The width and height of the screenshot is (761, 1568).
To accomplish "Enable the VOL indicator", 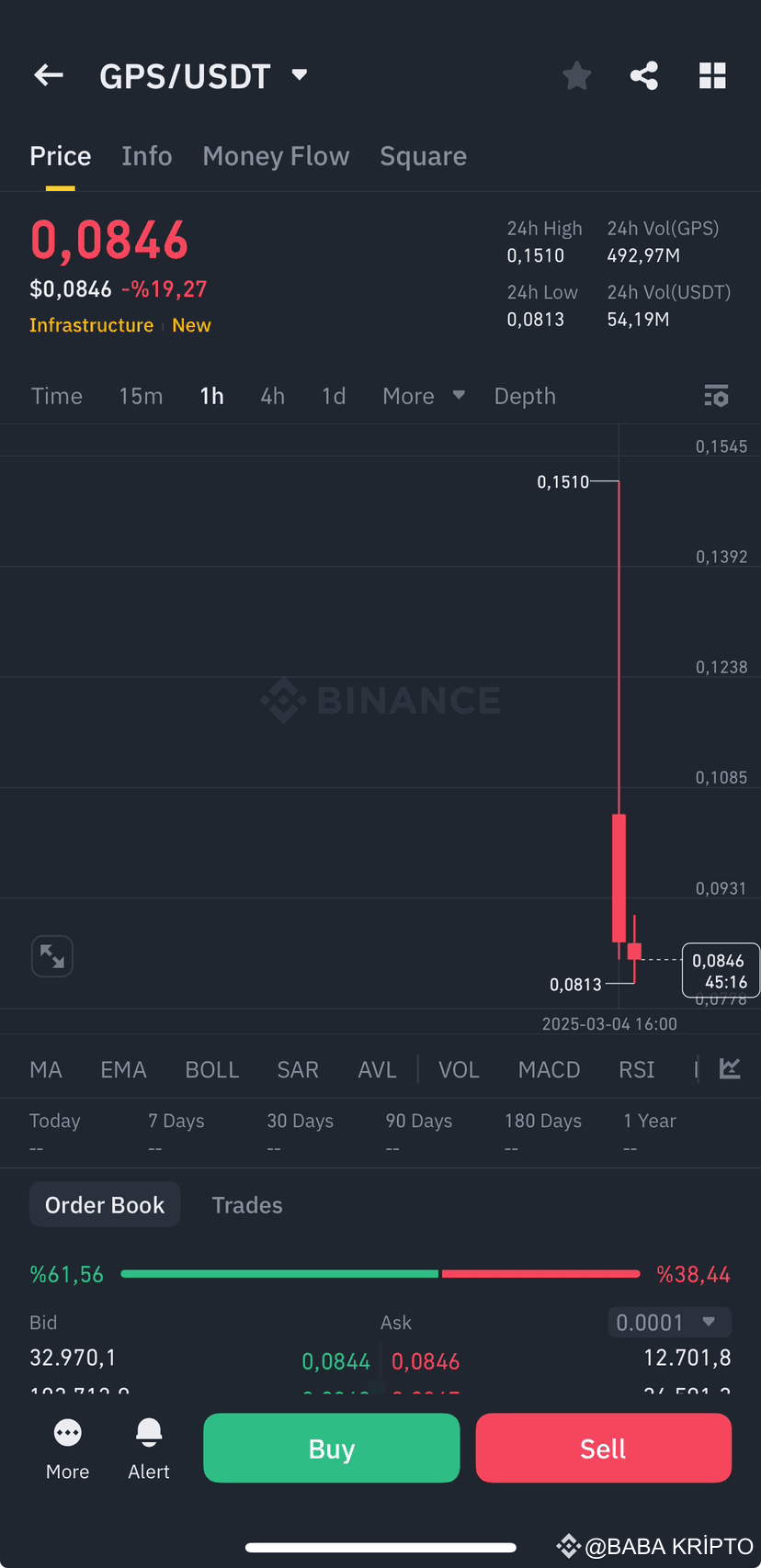I will tap(459, 1068).
